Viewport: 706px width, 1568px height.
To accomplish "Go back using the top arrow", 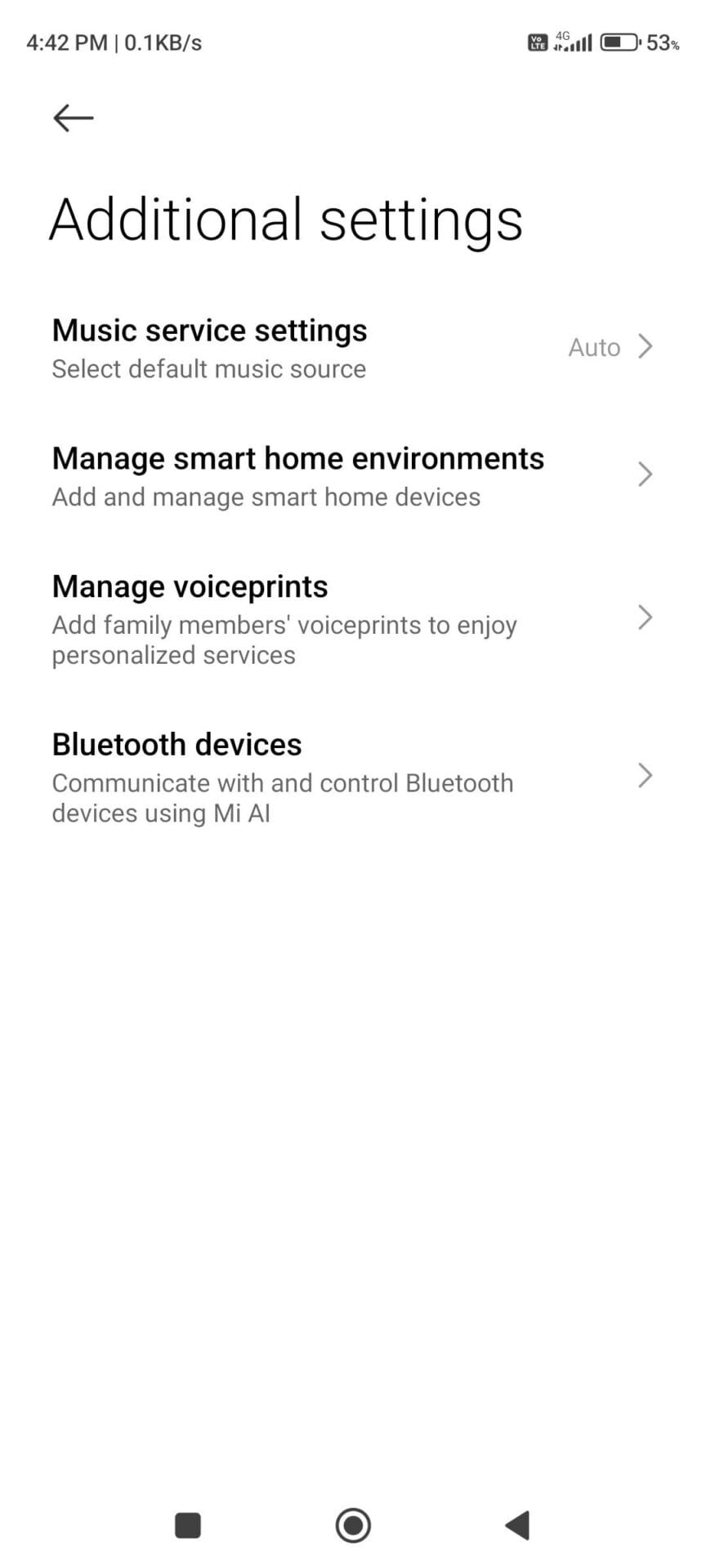I will point(74,118).
